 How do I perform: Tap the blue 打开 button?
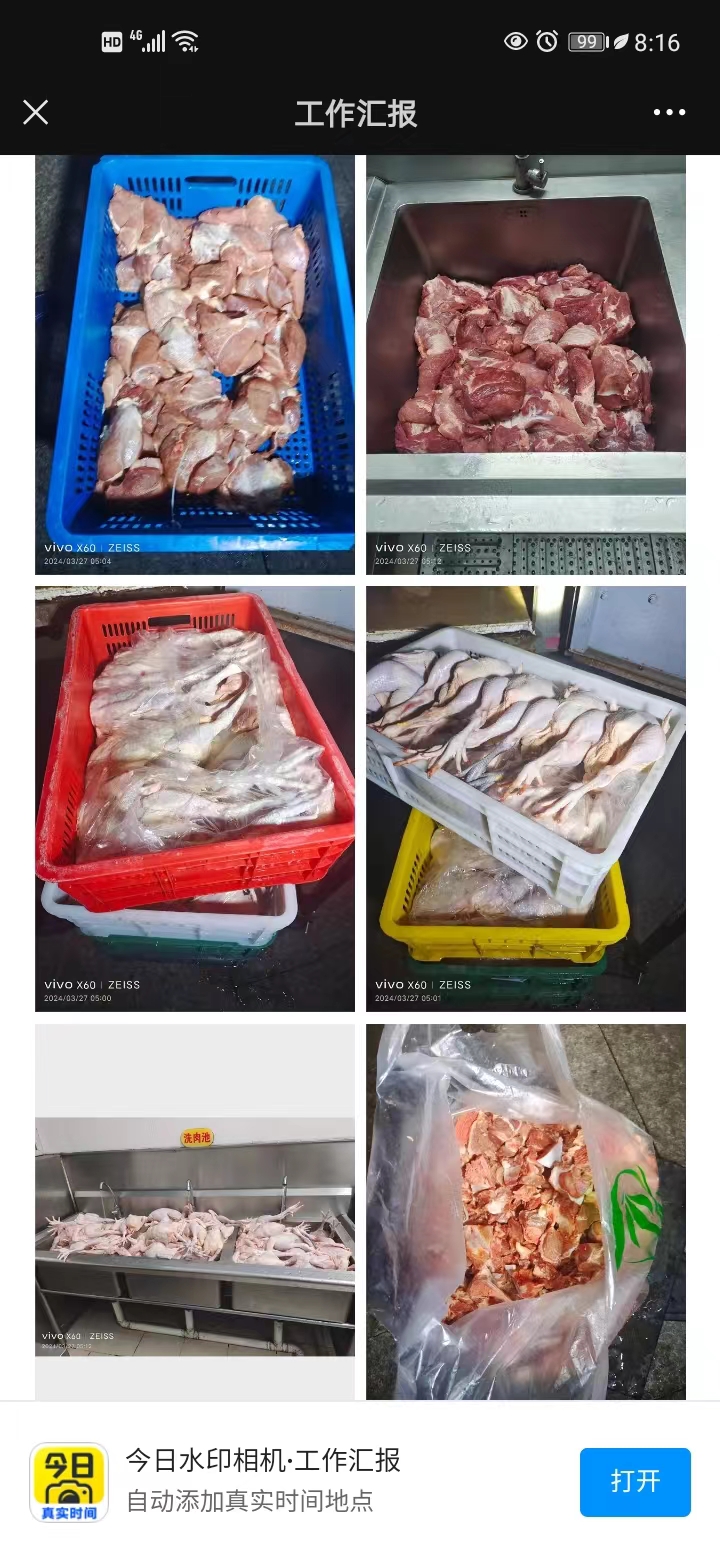(x=635, y=1481)
